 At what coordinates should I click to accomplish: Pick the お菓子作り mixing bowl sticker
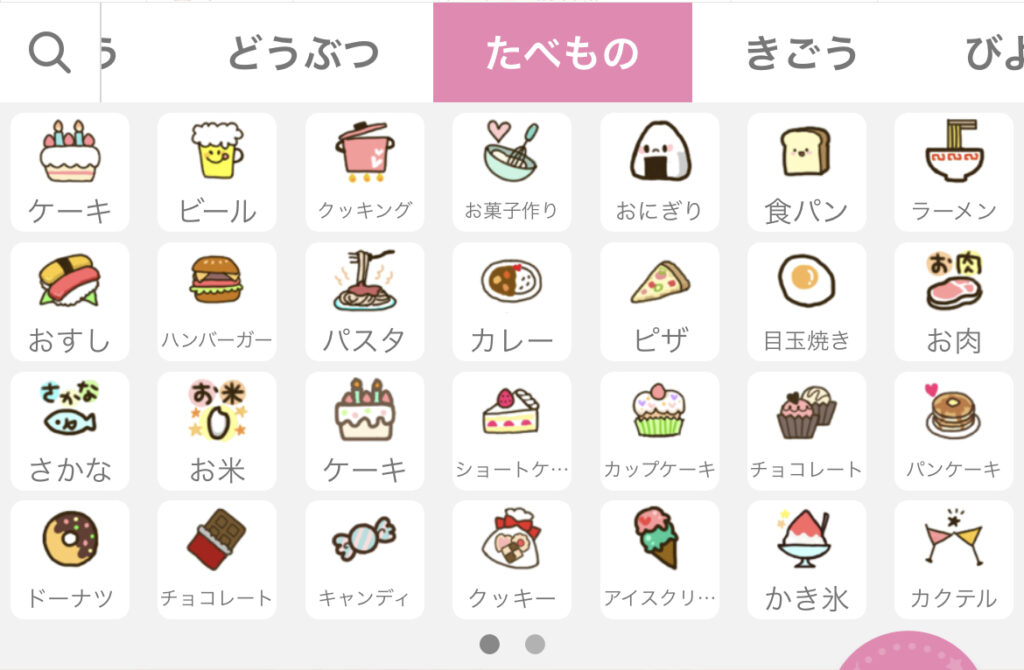(511, 172)
